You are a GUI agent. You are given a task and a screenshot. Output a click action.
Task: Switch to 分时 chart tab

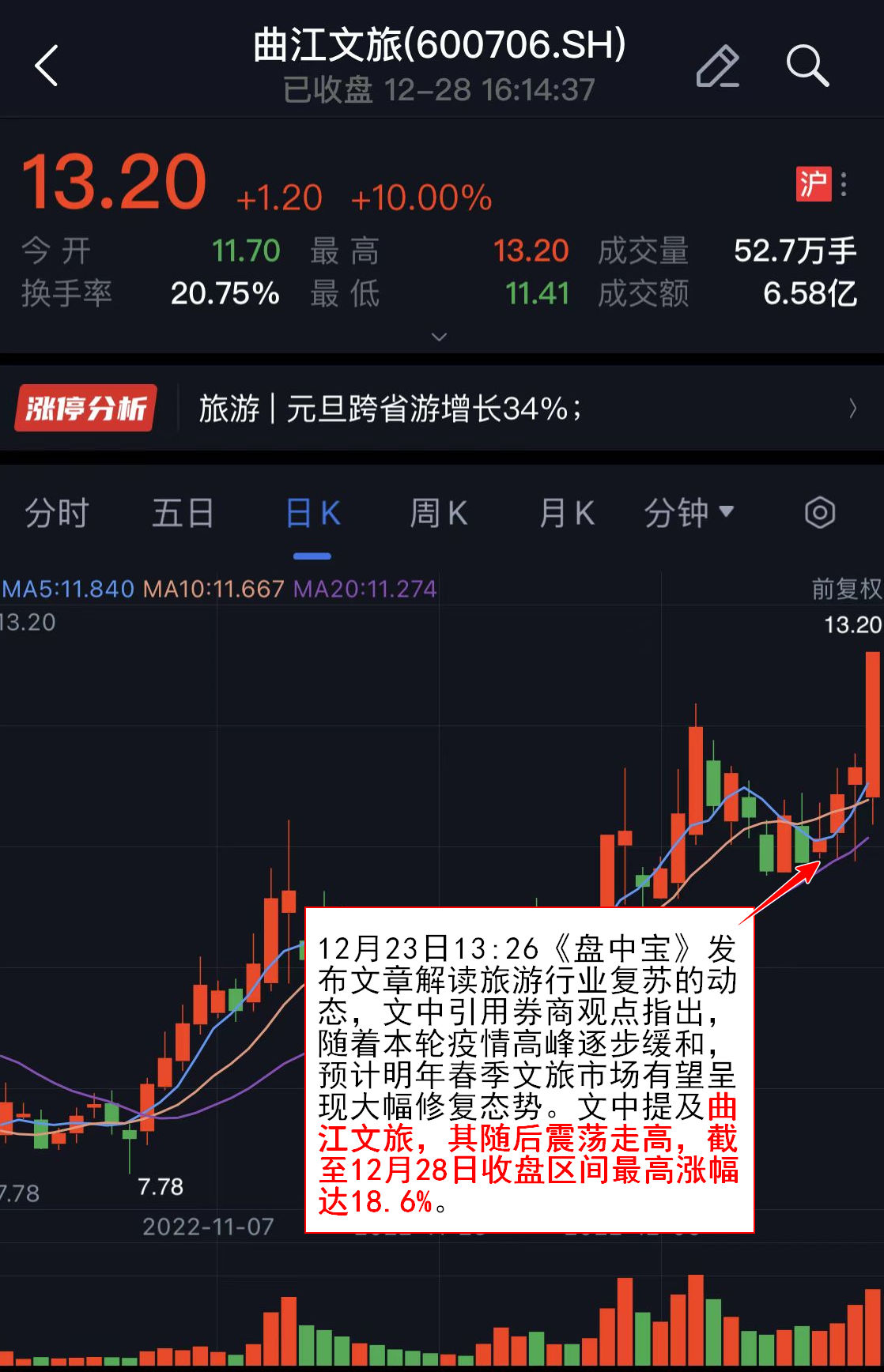pyautogui.click(x=57, y=514)
